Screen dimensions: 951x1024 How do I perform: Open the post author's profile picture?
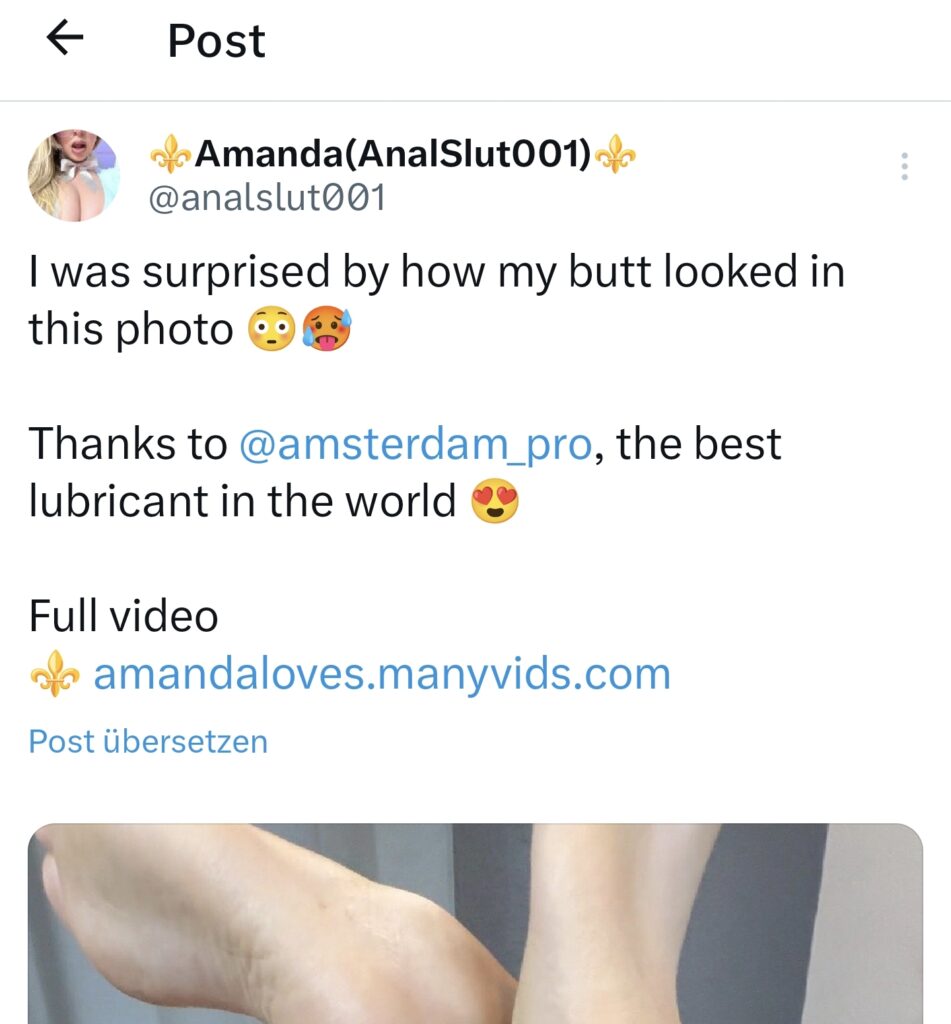[x=72, y=175]
